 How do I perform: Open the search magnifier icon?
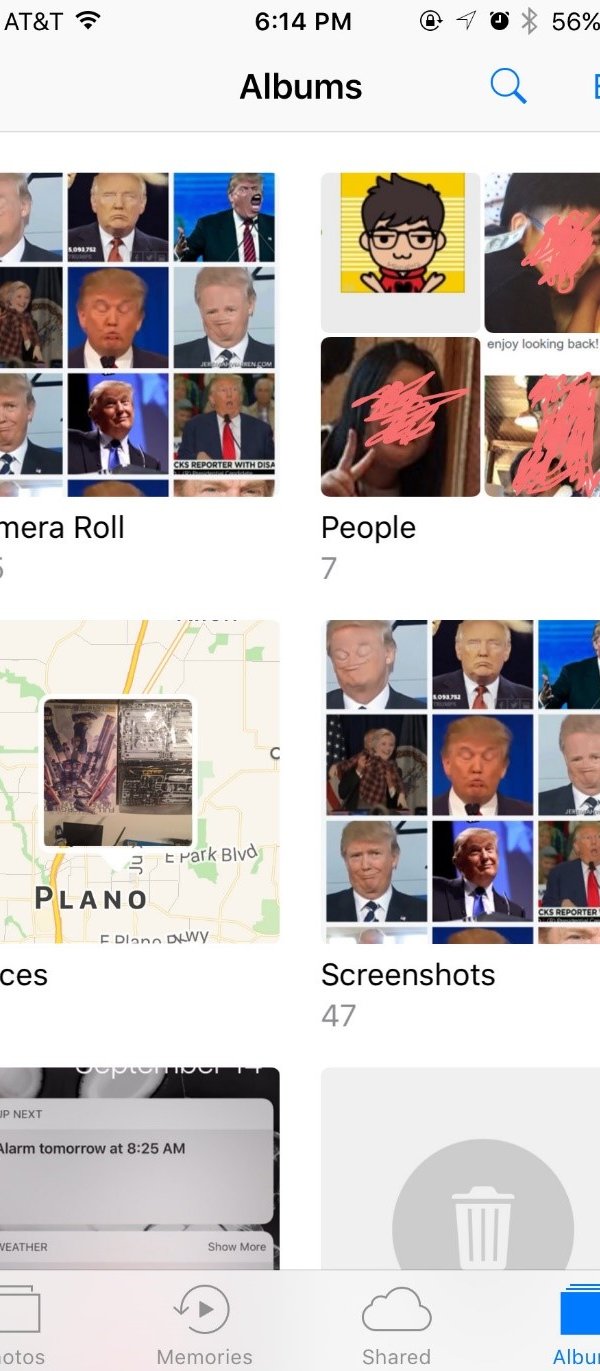click(508, 87)
